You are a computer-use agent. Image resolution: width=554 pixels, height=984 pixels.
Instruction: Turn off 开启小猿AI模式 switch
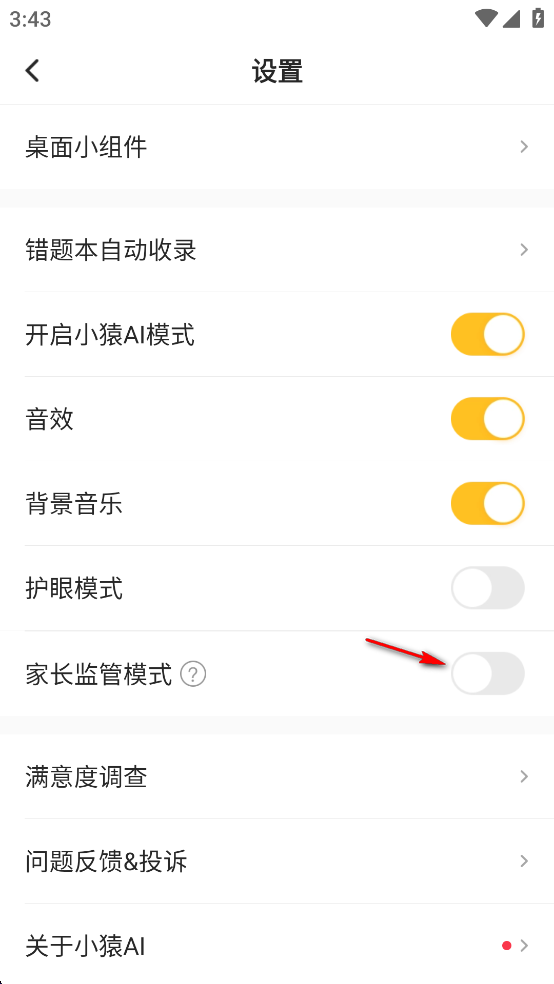487,334
